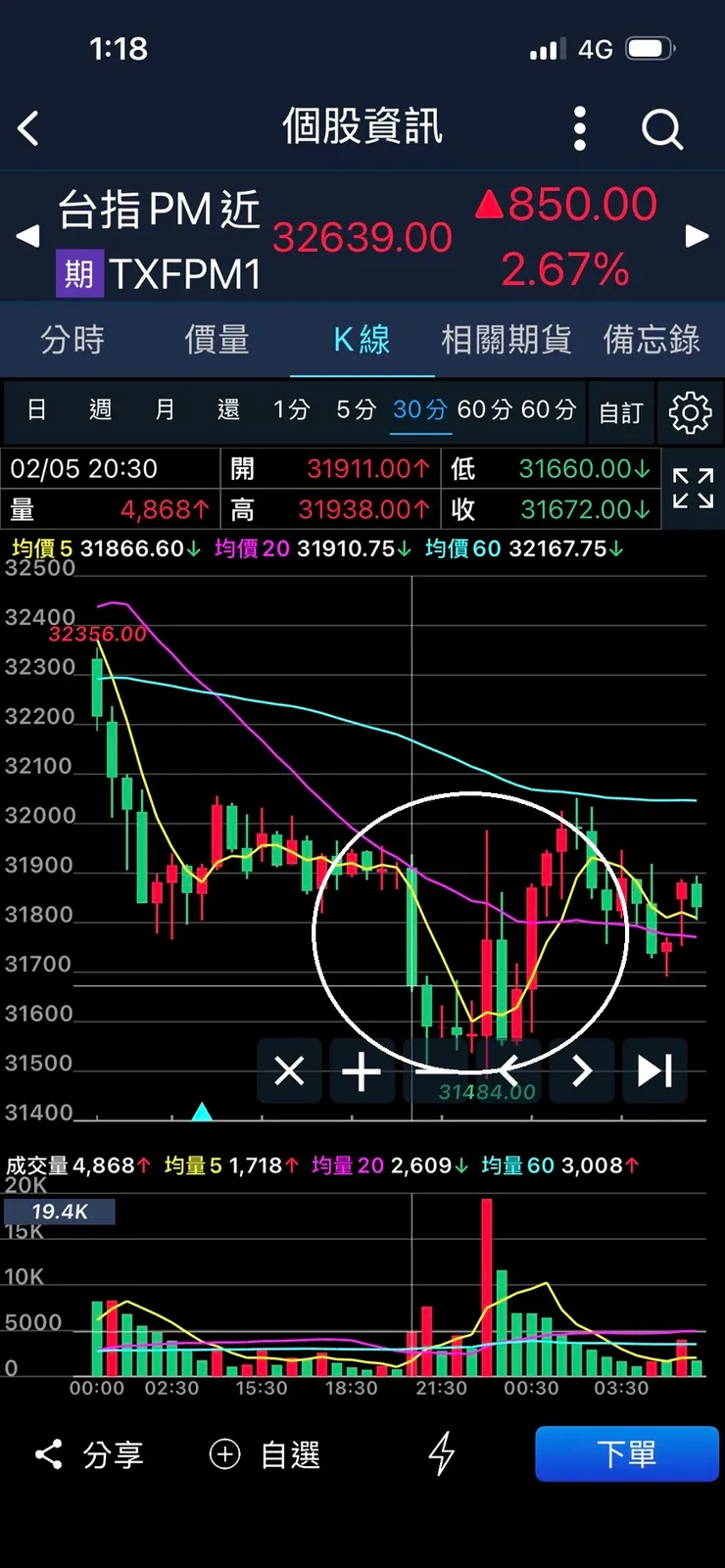
Task: Zoom in the chart with plus button
Action: (x=362, y=1070)
